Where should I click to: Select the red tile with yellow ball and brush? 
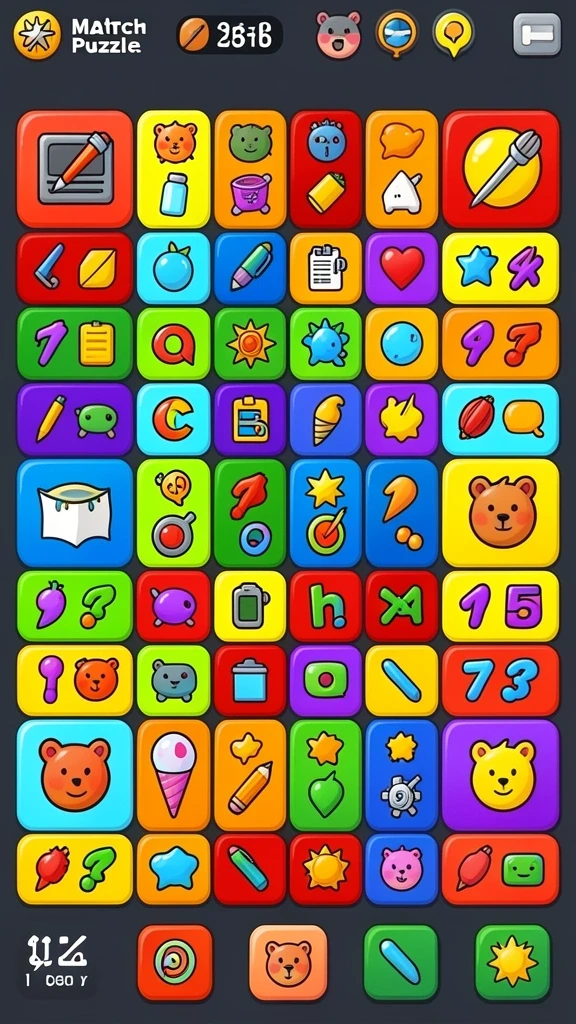tap(501, 169)
